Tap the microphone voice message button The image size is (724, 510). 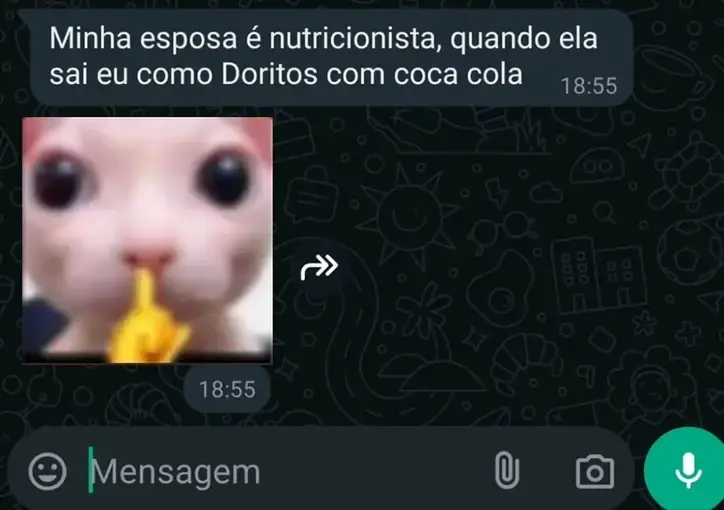687,470
